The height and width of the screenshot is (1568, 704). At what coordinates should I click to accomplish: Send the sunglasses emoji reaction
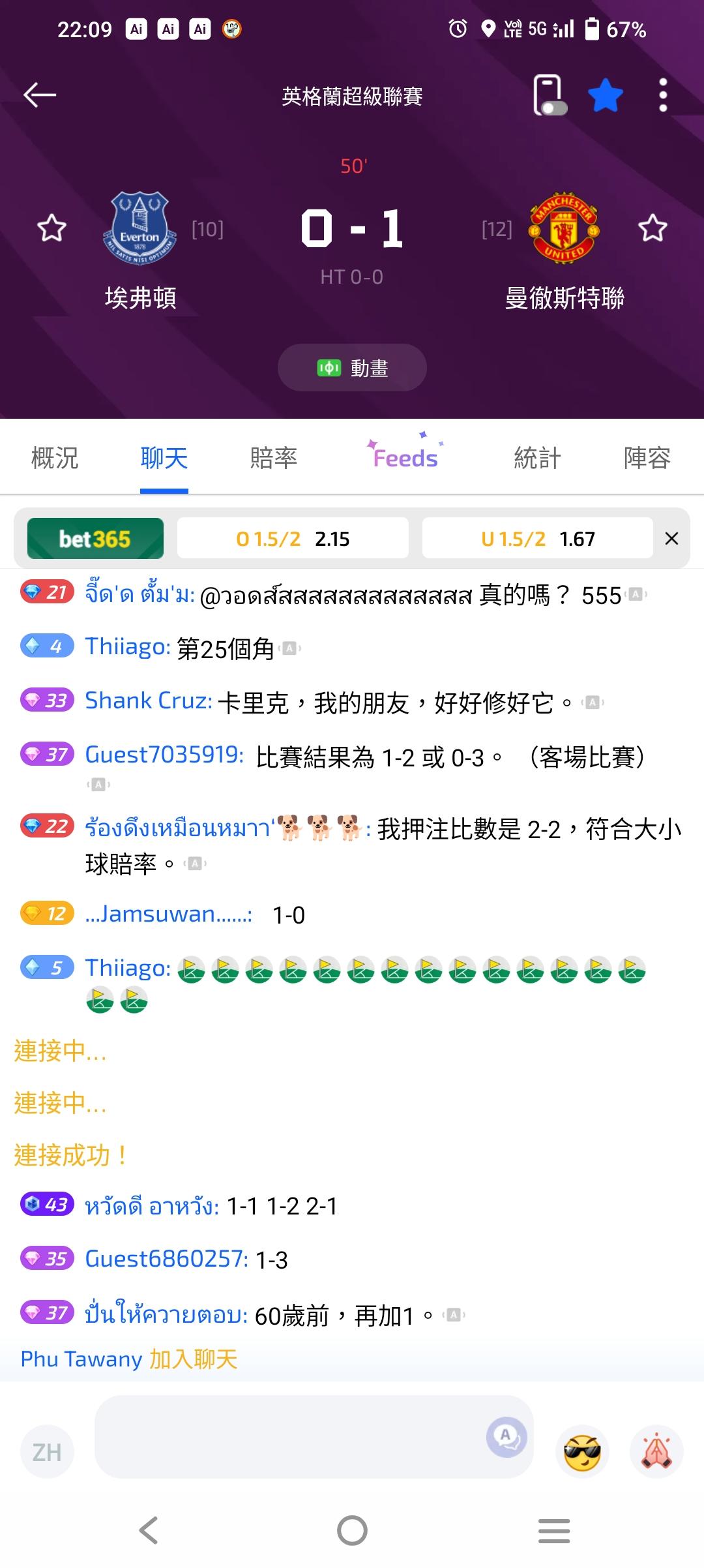(x=582, y=1452)
